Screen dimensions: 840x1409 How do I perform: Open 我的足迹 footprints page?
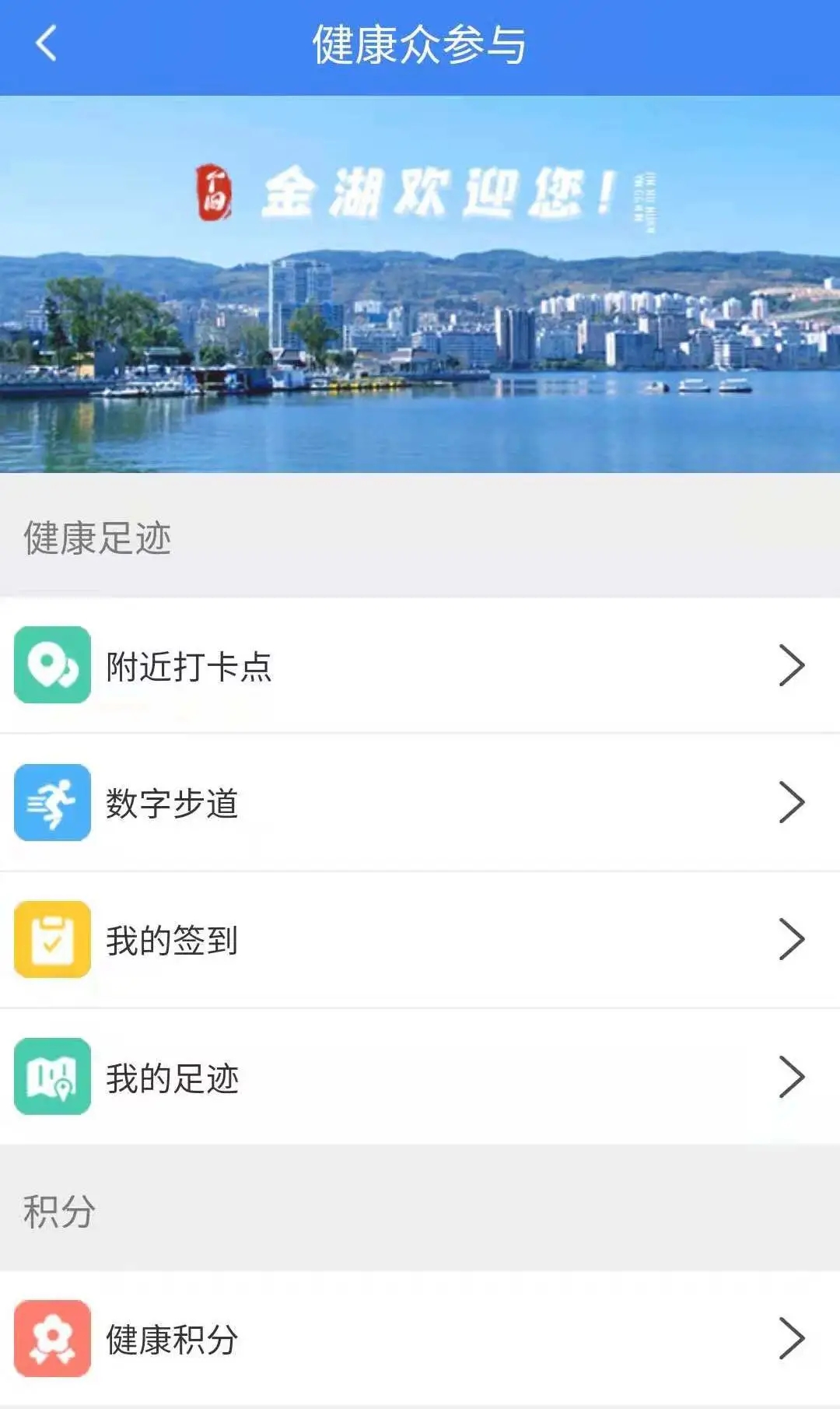(420, 1078)
